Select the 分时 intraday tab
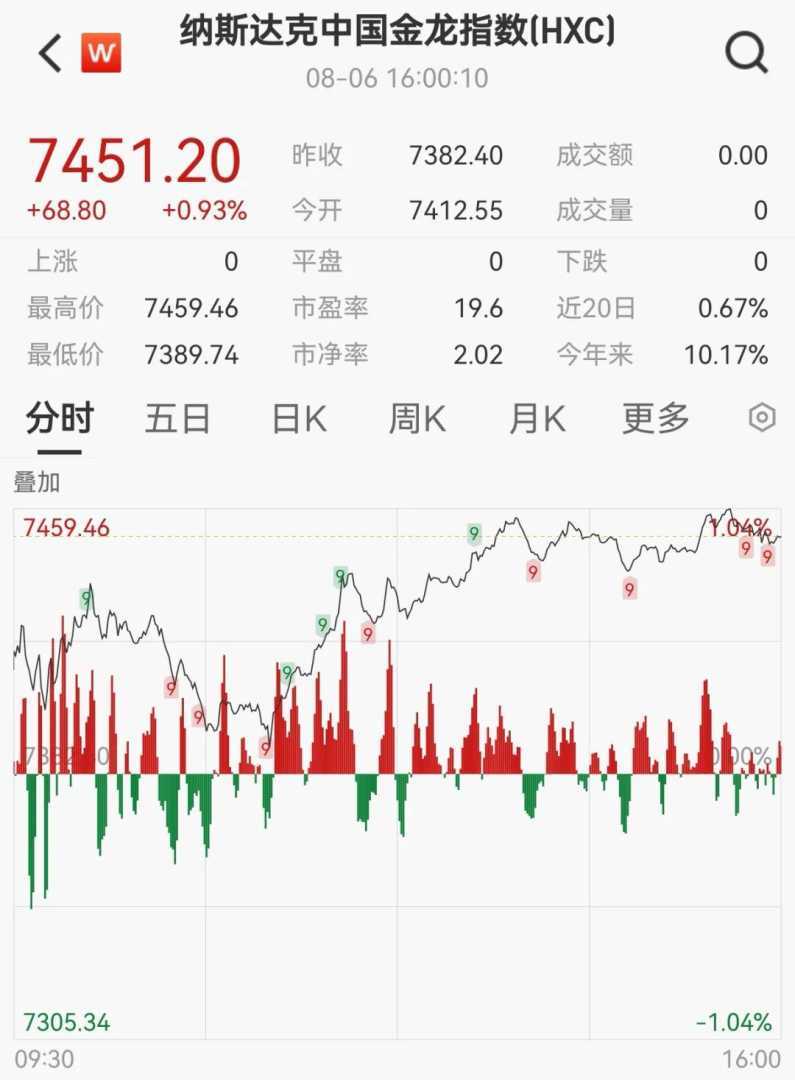 coord(59,419)
